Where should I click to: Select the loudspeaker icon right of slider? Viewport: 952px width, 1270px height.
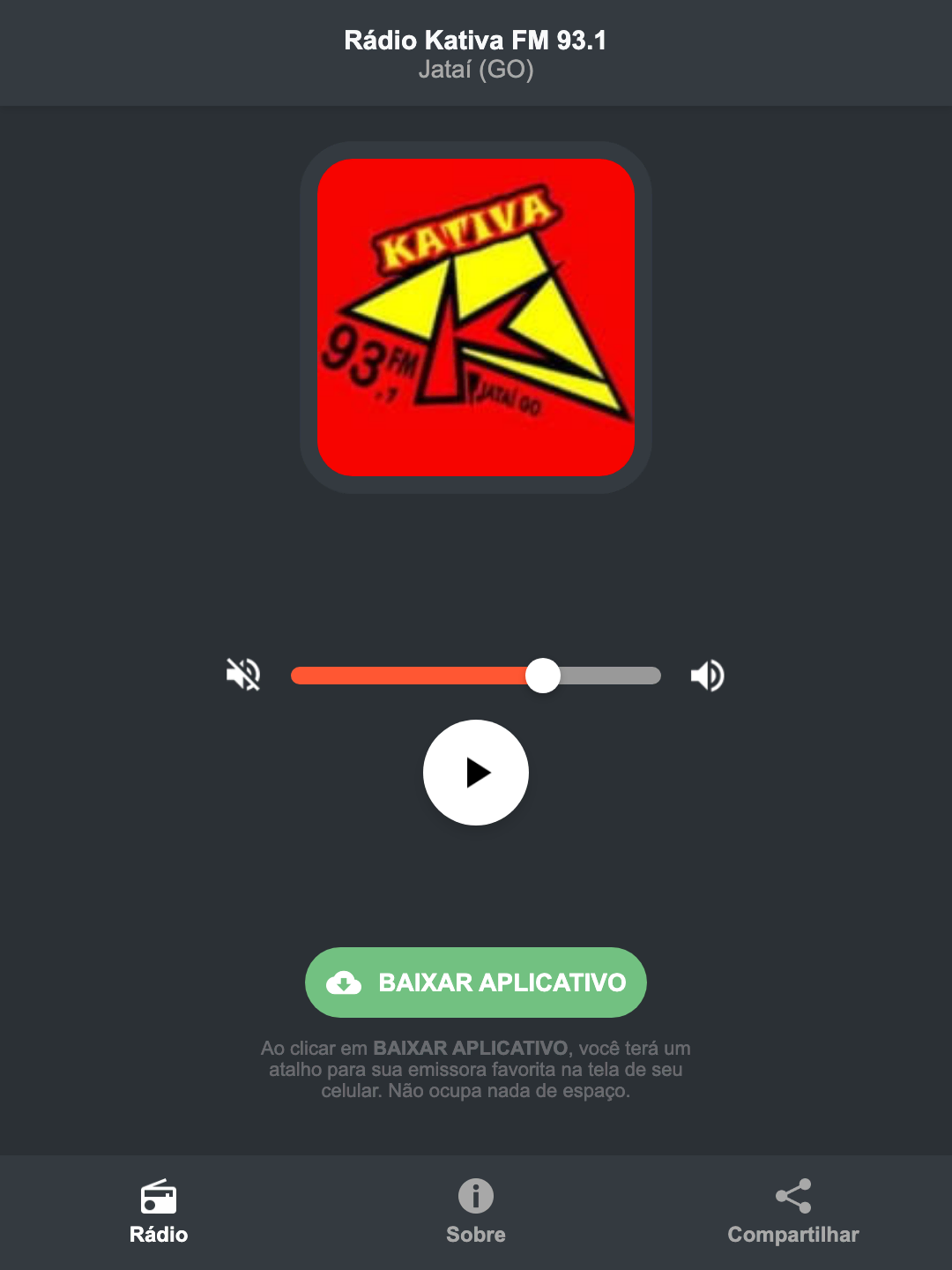[707, 675]
